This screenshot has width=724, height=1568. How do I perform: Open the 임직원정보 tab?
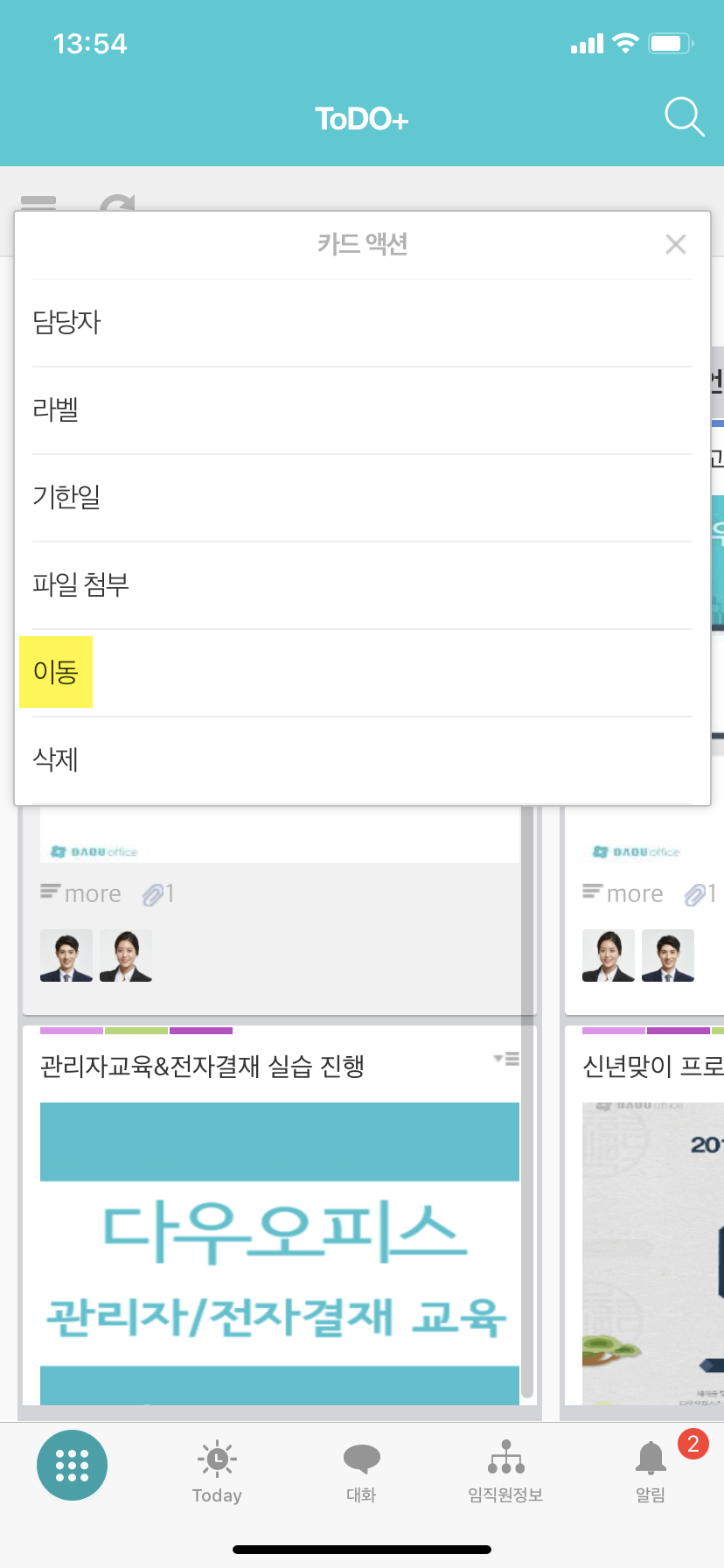coord(505,1472)
